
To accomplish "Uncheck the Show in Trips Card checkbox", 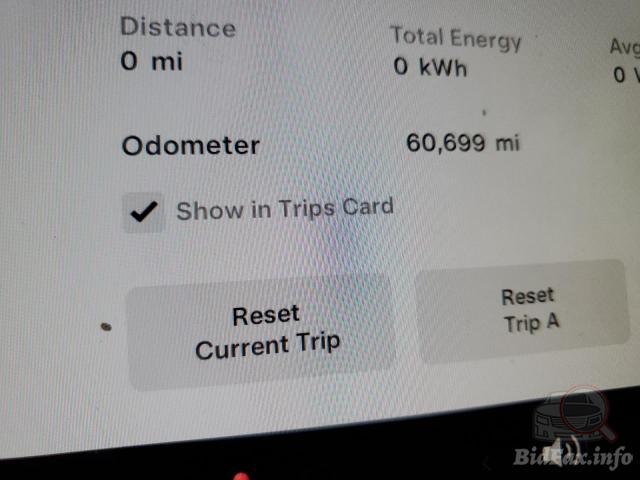I will tap(144, 212).
